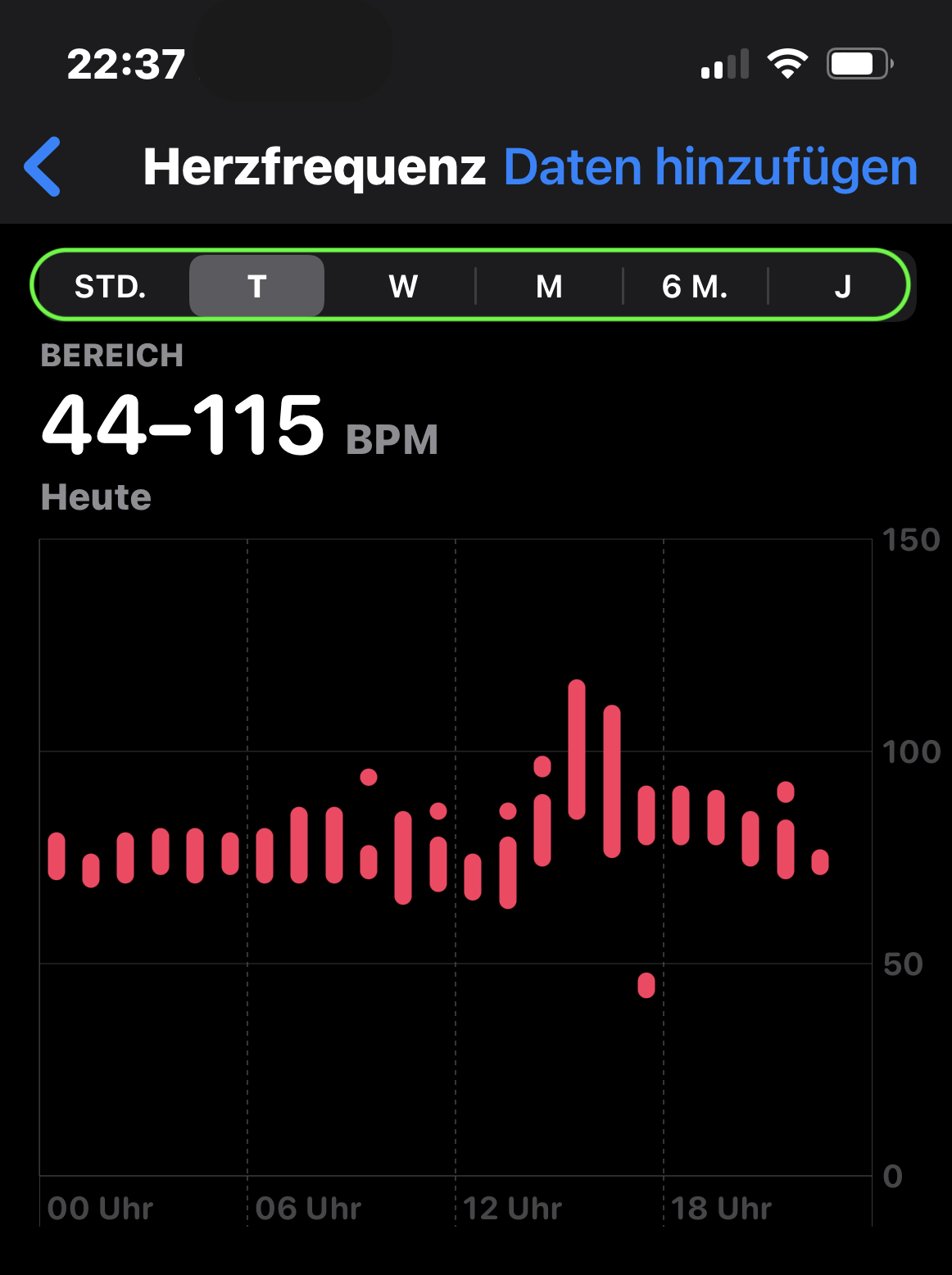Switch to the STD. hourly view

111,286
